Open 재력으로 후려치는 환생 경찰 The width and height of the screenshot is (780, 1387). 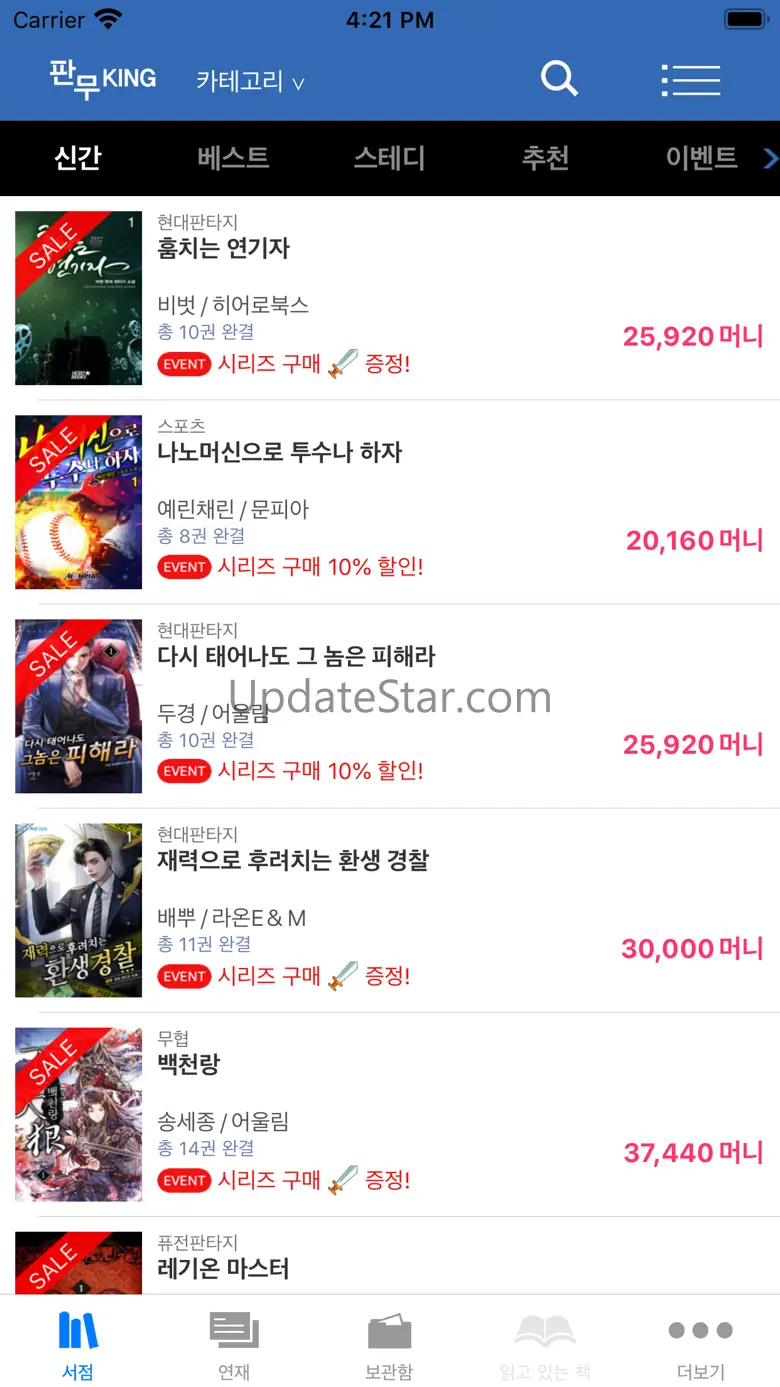coord(292,860)
